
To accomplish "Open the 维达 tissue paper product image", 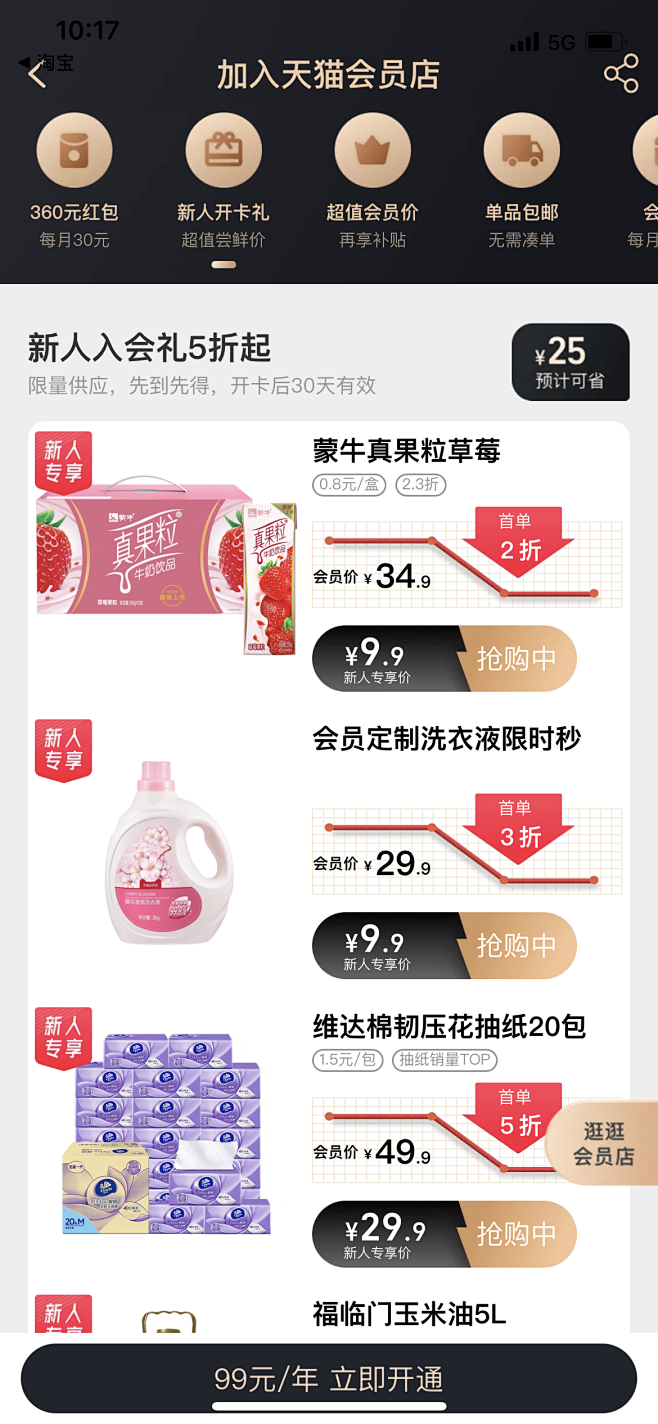I will coord(167,1135).
